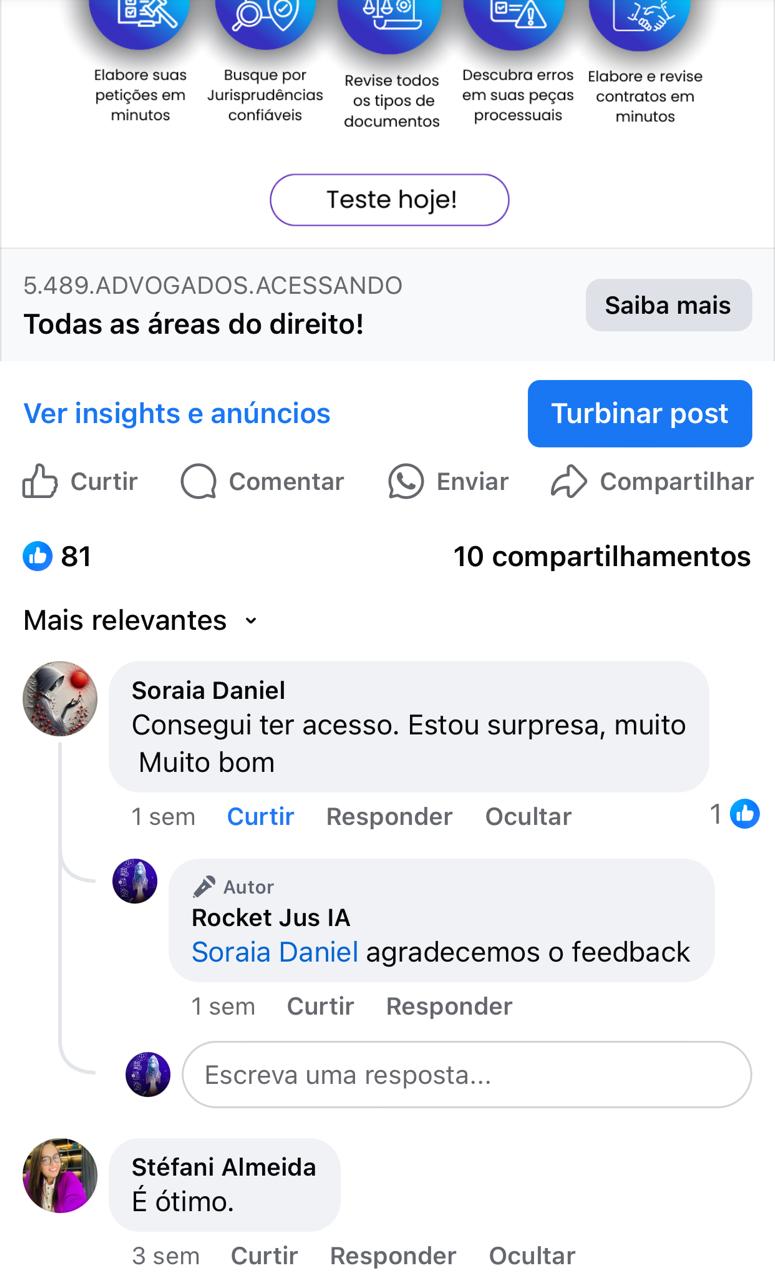The width and height of the screenshot is (775, 1280).
Task: Share post with Compartilhar
Action: click(652, 481)
